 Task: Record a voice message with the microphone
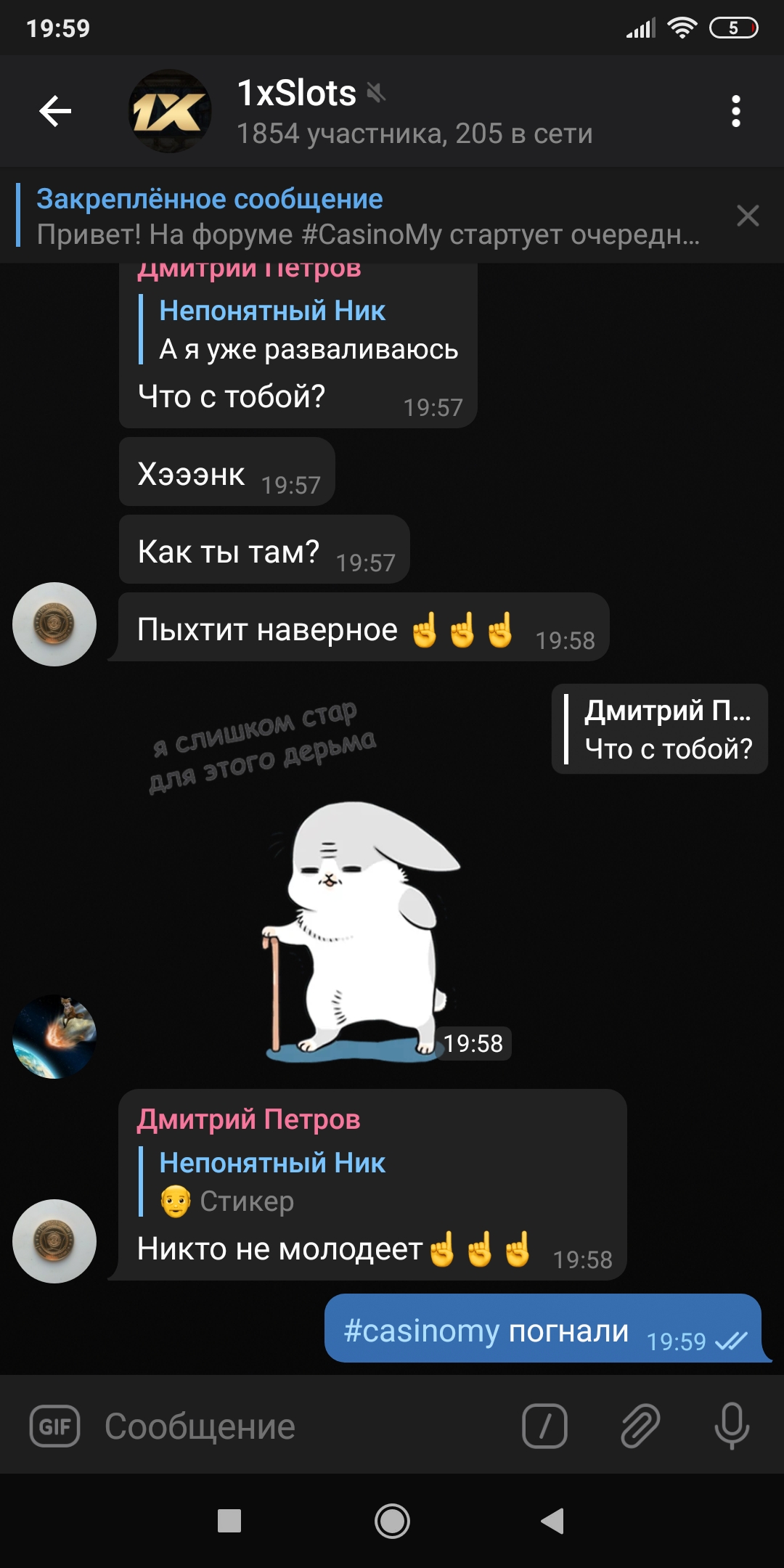click(732, 1426)
